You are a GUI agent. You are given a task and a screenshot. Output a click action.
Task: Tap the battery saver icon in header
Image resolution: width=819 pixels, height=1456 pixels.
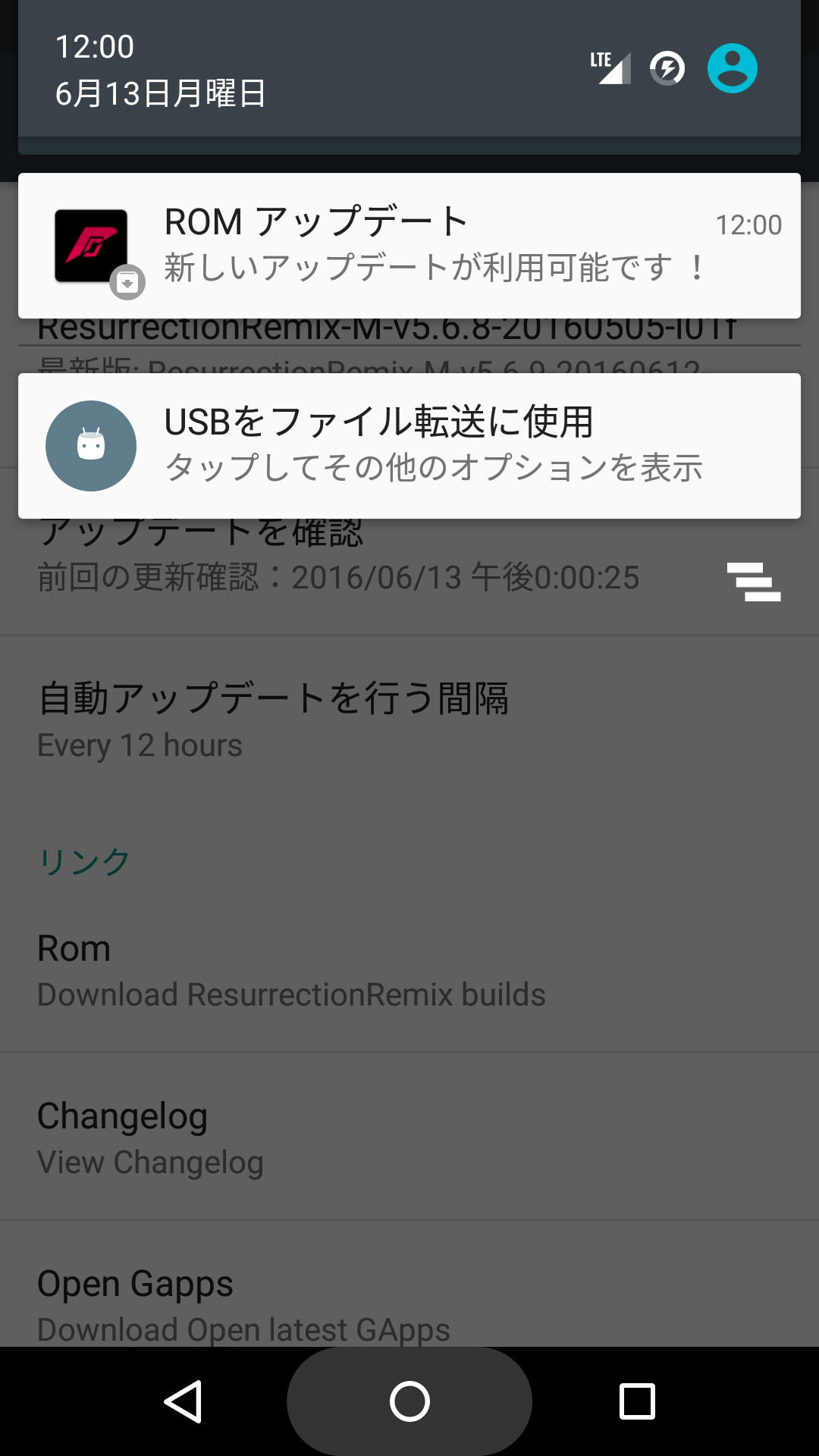pyautogui.click(x=667, y=69)
